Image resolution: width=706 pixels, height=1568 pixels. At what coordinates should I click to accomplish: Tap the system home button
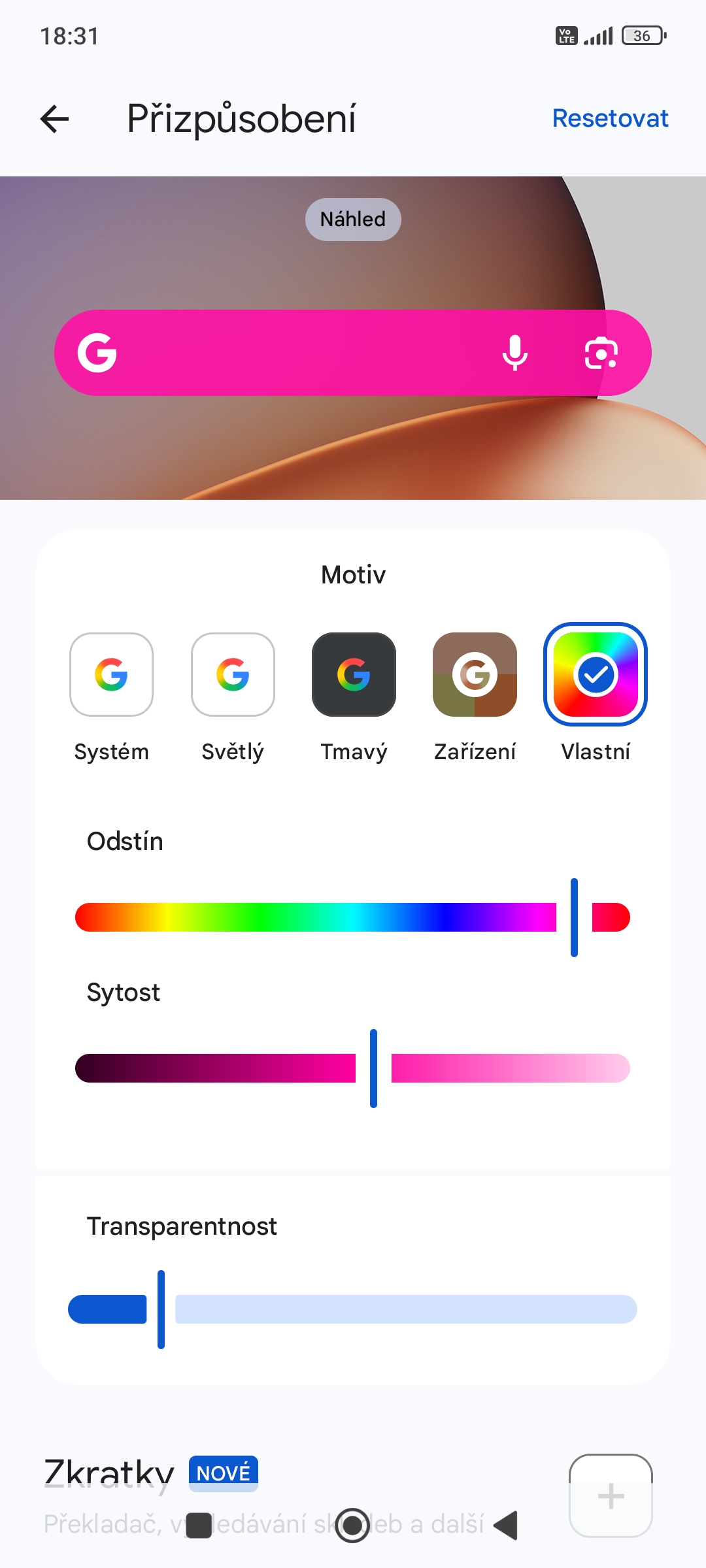(352, 1526)
